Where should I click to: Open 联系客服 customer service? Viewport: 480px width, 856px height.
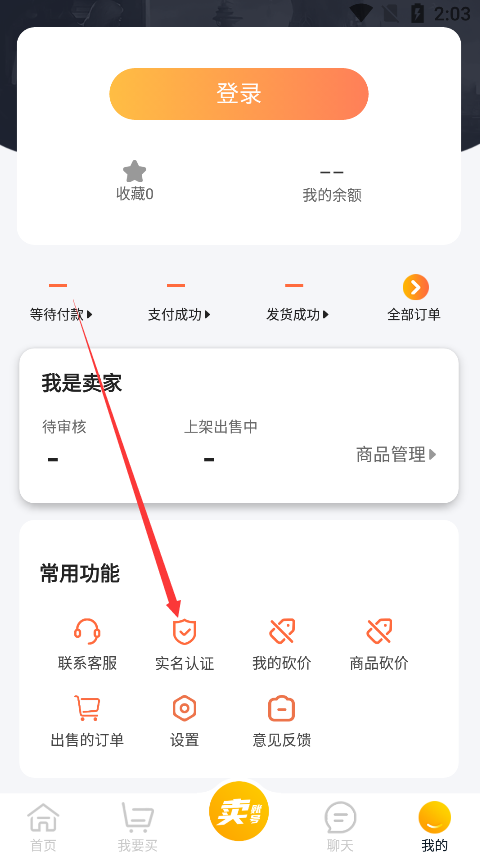tap(87, 644)
